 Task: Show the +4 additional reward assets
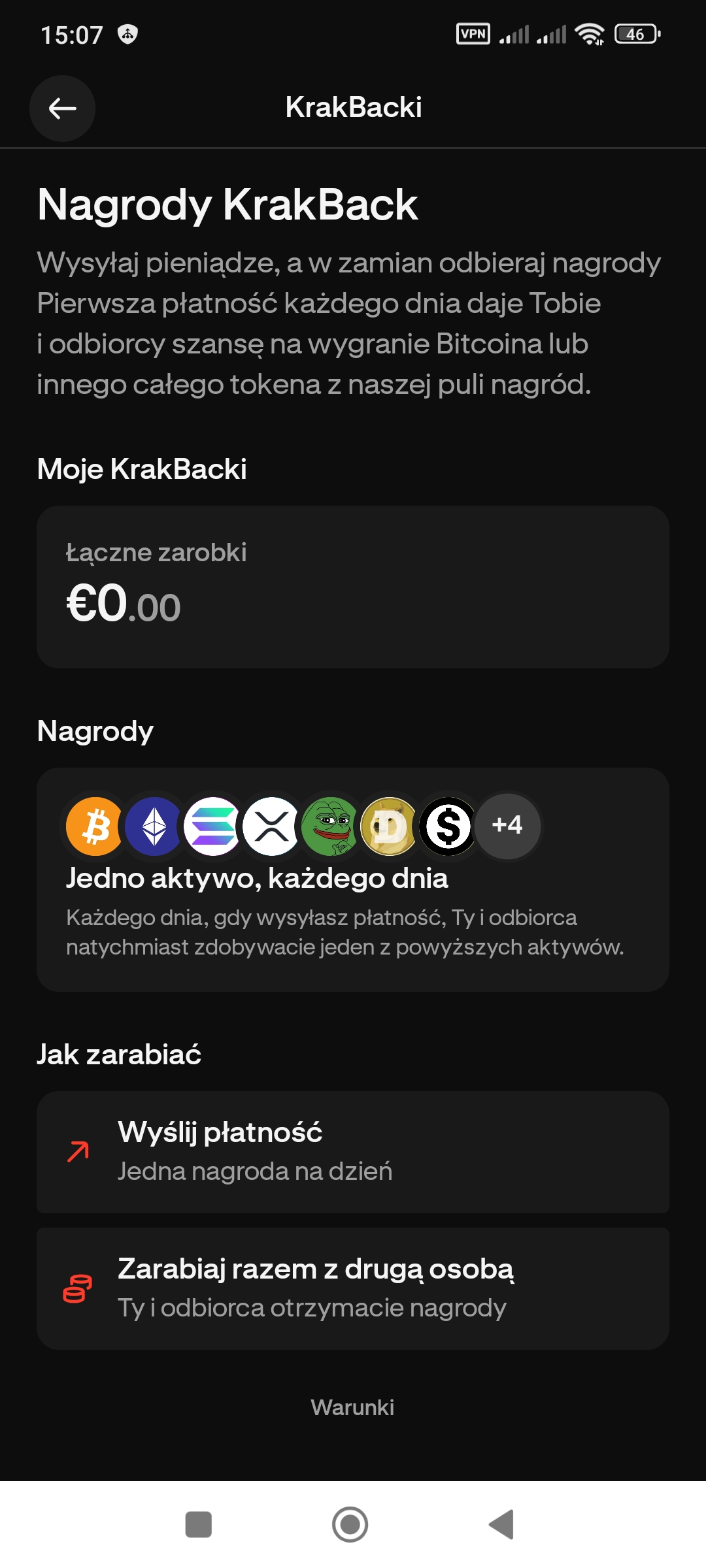click(x=507, y=826)
